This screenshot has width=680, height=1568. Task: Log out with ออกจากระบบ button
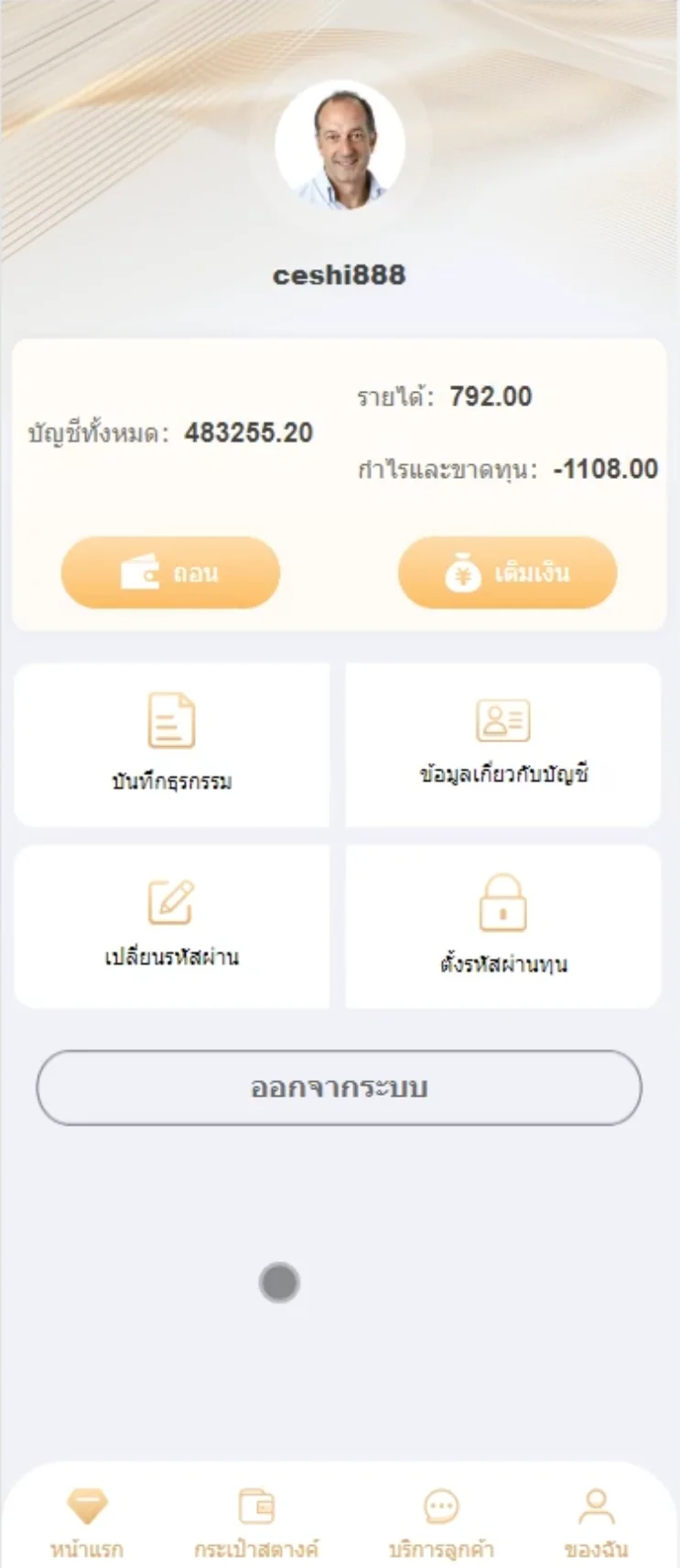(339, 1087)
